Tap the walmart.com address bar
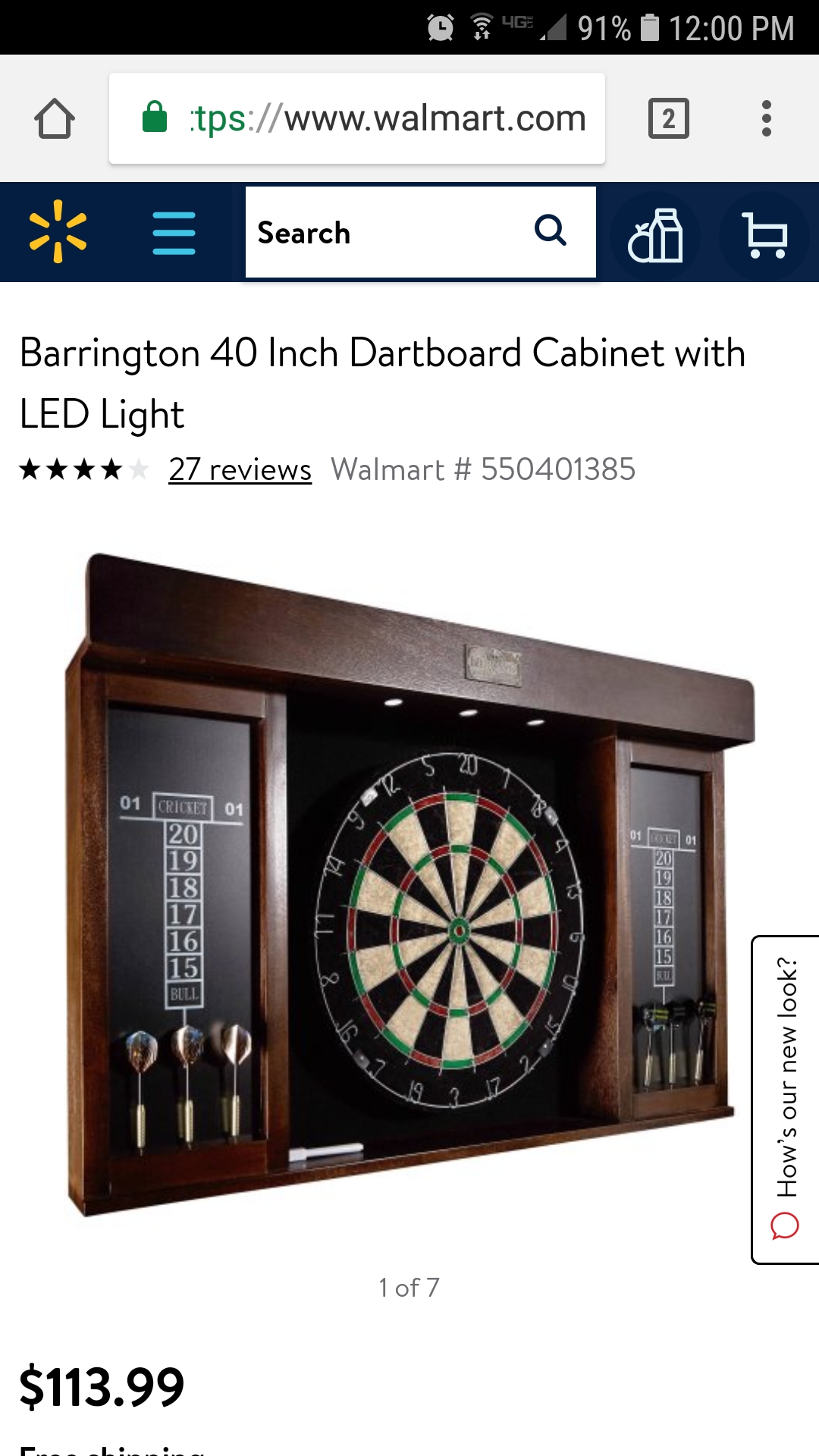 point(357,118)
